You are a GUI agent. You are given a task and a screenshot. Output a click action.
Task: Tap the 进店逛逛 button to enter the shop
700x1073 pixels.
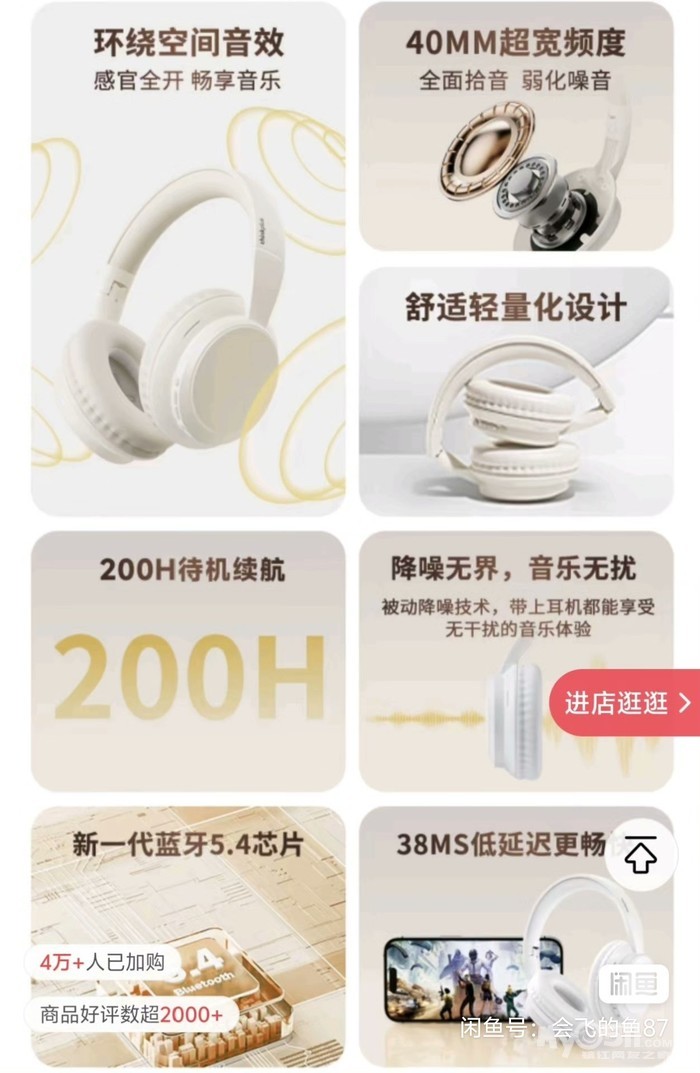pos(626,703)
